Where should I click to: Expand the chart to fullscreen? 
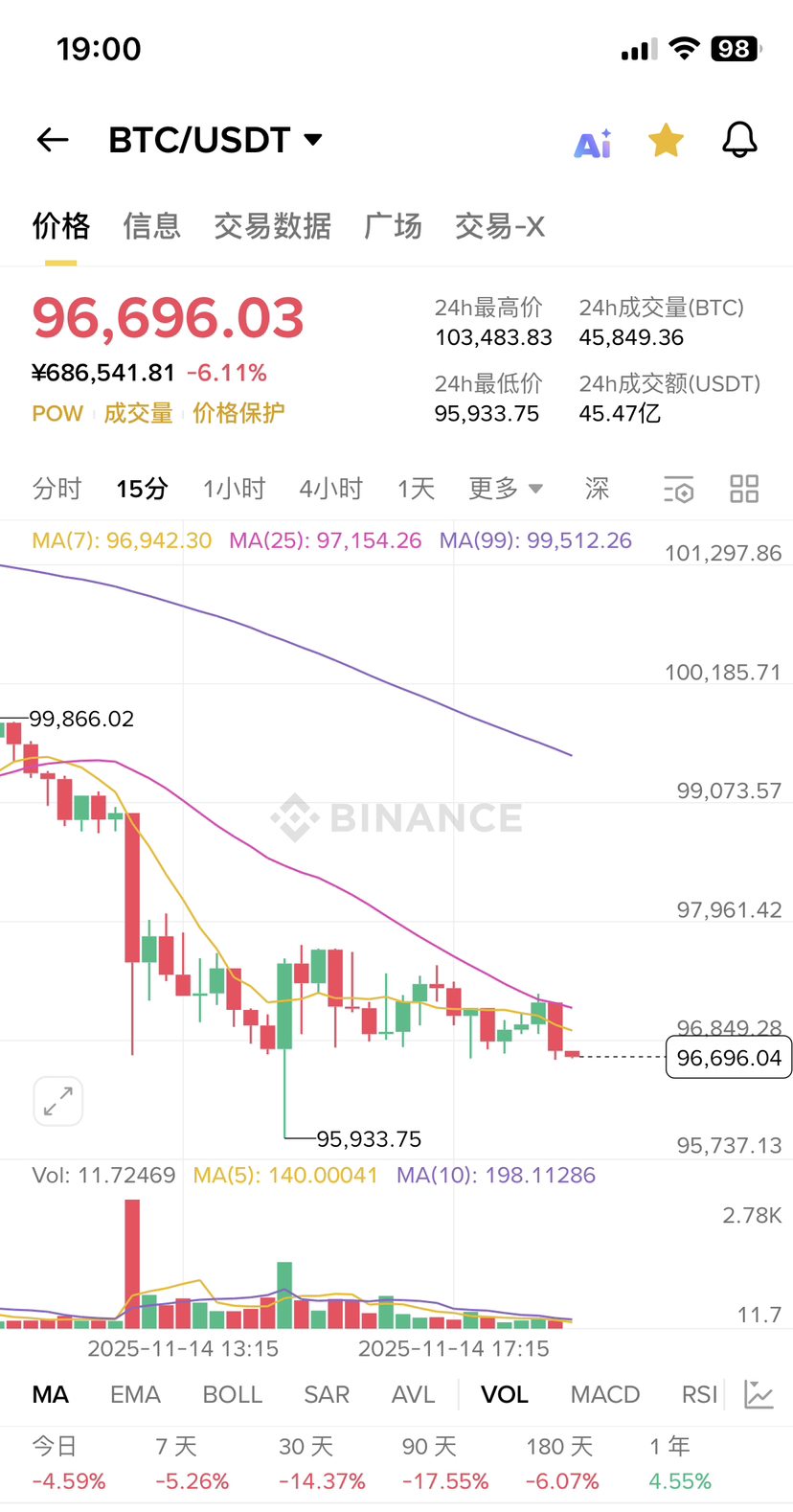(58, 1100)
